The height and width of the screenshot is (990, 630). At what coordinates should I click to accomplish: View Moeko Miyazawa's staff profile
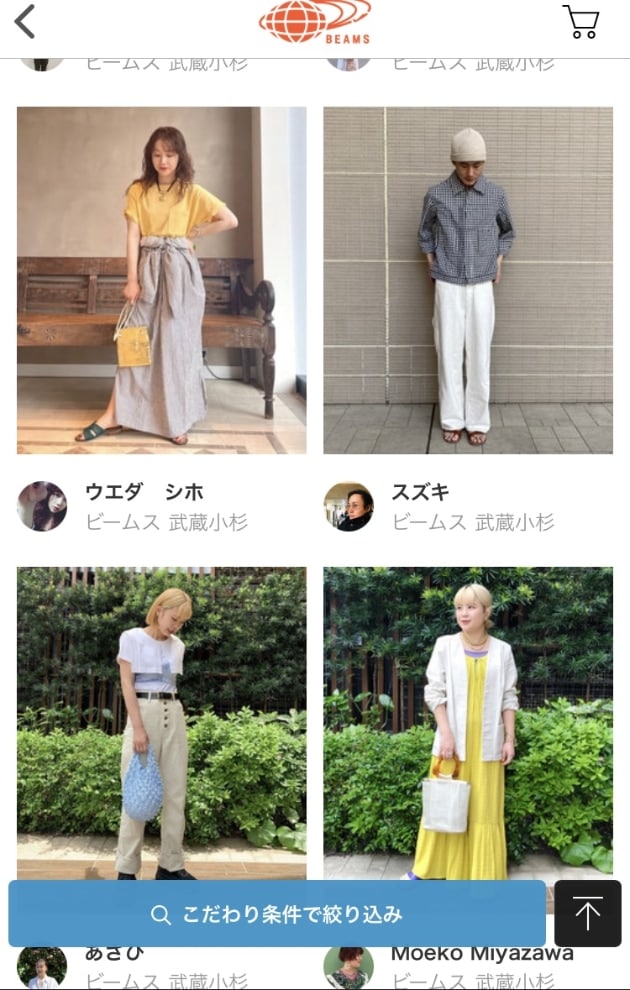tap(481, 954)
